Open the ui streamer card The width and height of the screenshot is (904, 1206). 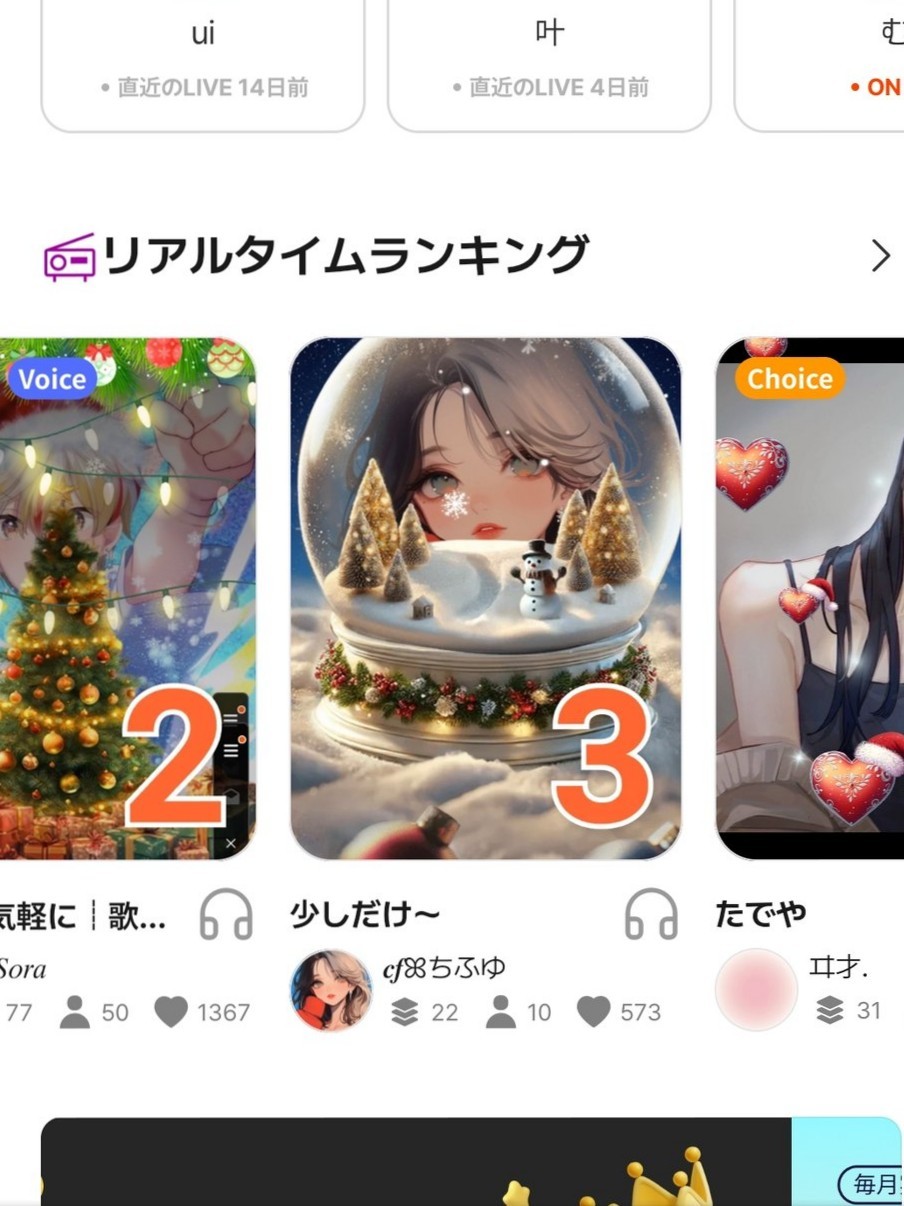pyautogui.click(x=203, y=62)
